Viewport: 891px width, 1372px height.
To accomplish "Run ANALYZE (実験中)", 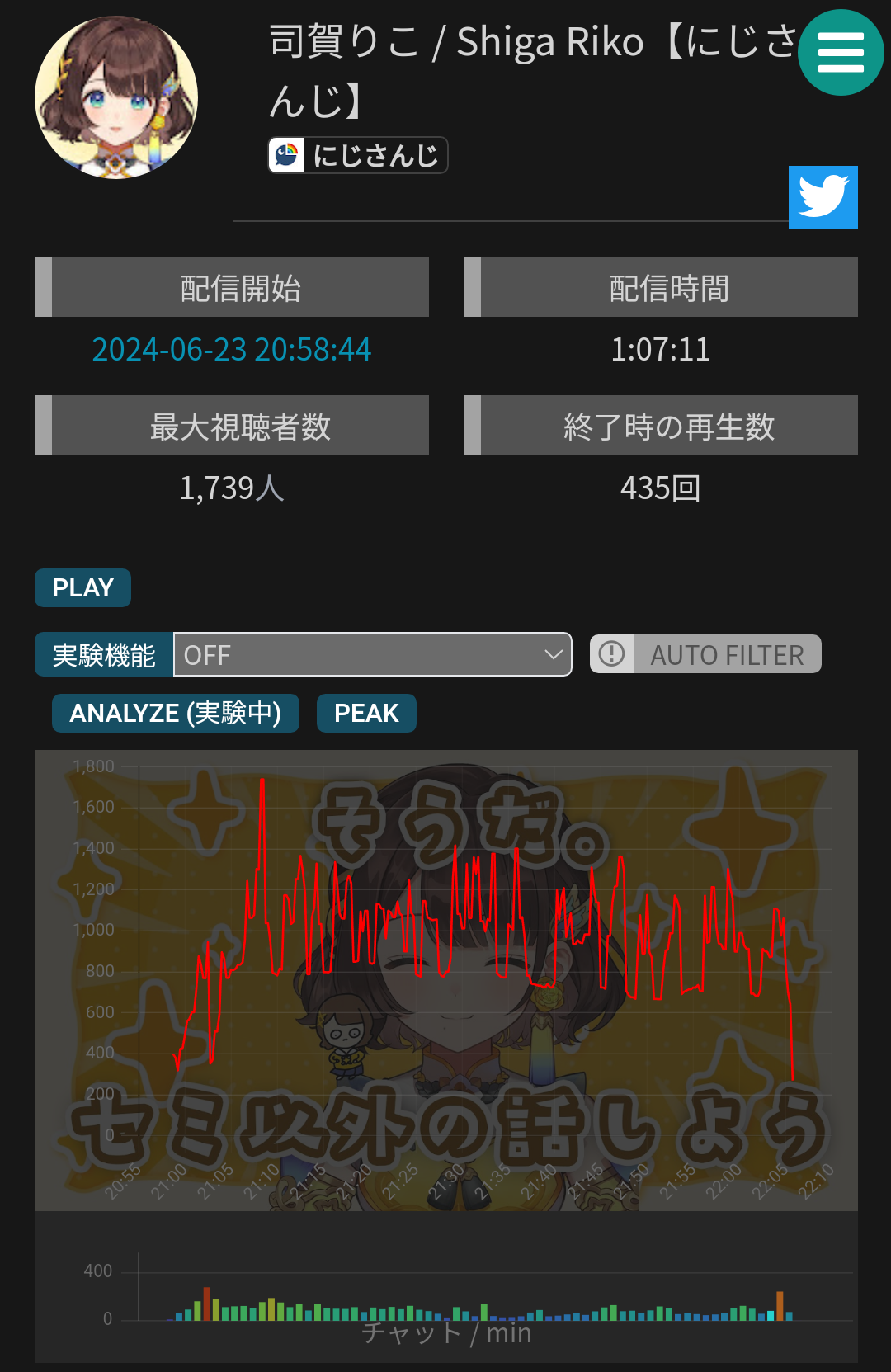I will (x=175, y=713).
